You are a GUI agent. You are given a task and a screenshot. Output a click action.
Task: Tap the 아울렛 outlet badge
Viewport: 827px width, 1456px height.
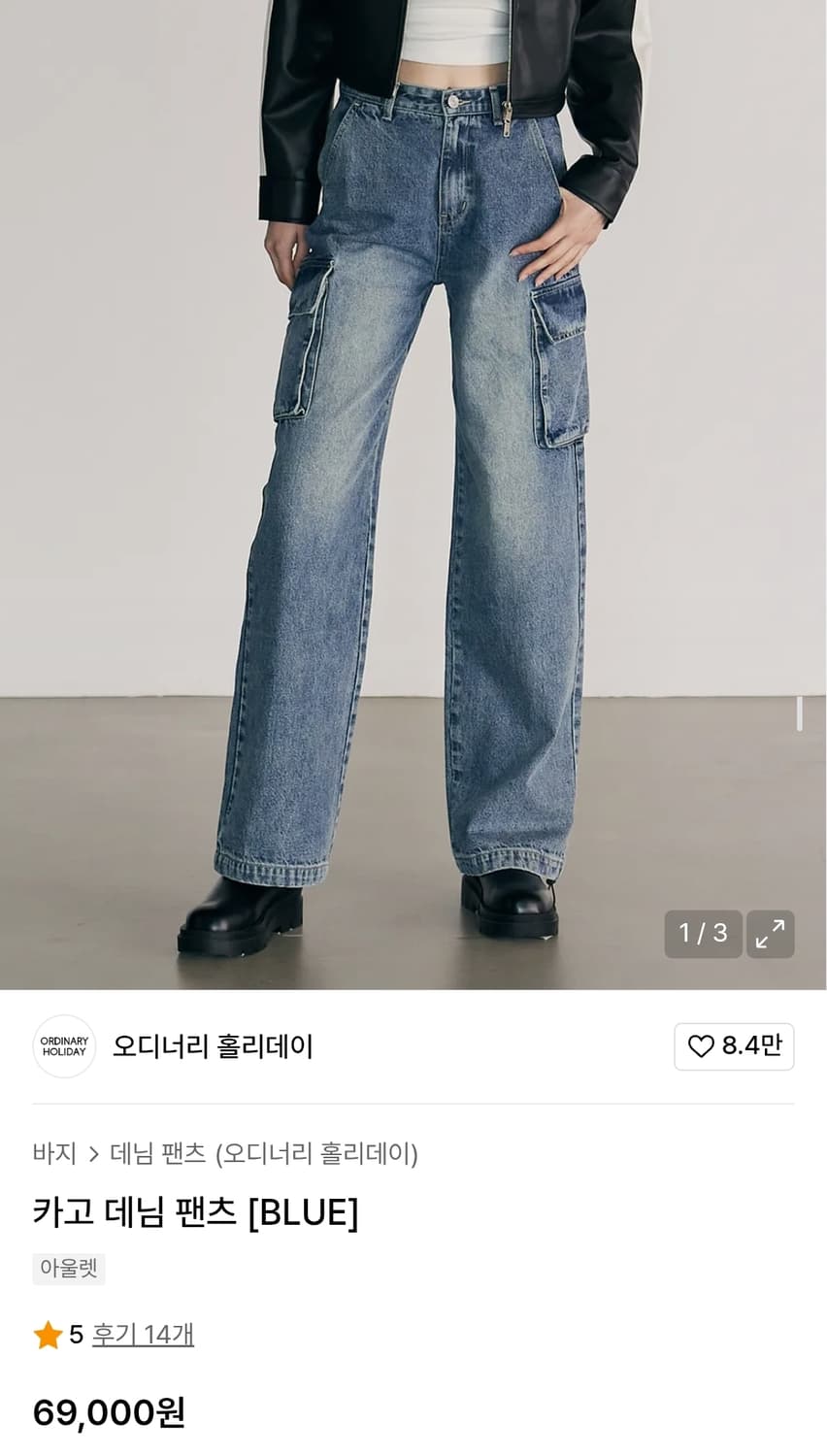pyautogui.click(x=69, y=1269)
